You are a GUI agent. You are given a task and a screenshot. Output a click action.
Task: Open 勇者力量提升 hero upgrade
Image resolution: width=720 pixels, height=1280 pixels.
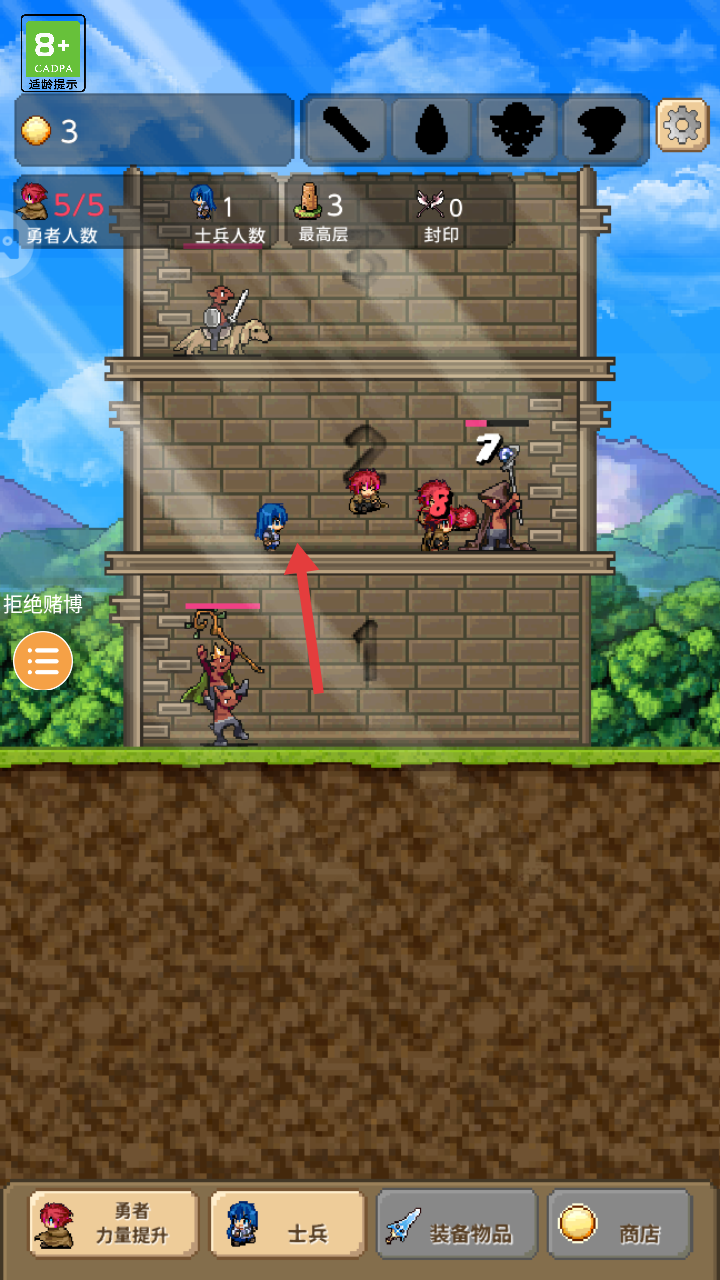pos(114,1223)
